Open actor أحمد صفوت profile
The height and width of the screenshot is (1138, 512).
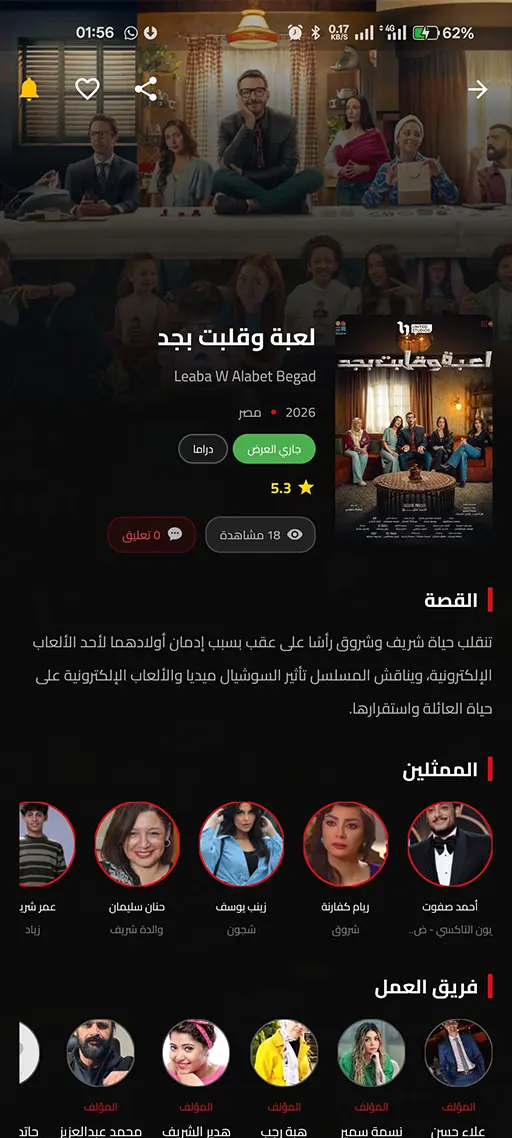tap(450, 844)
